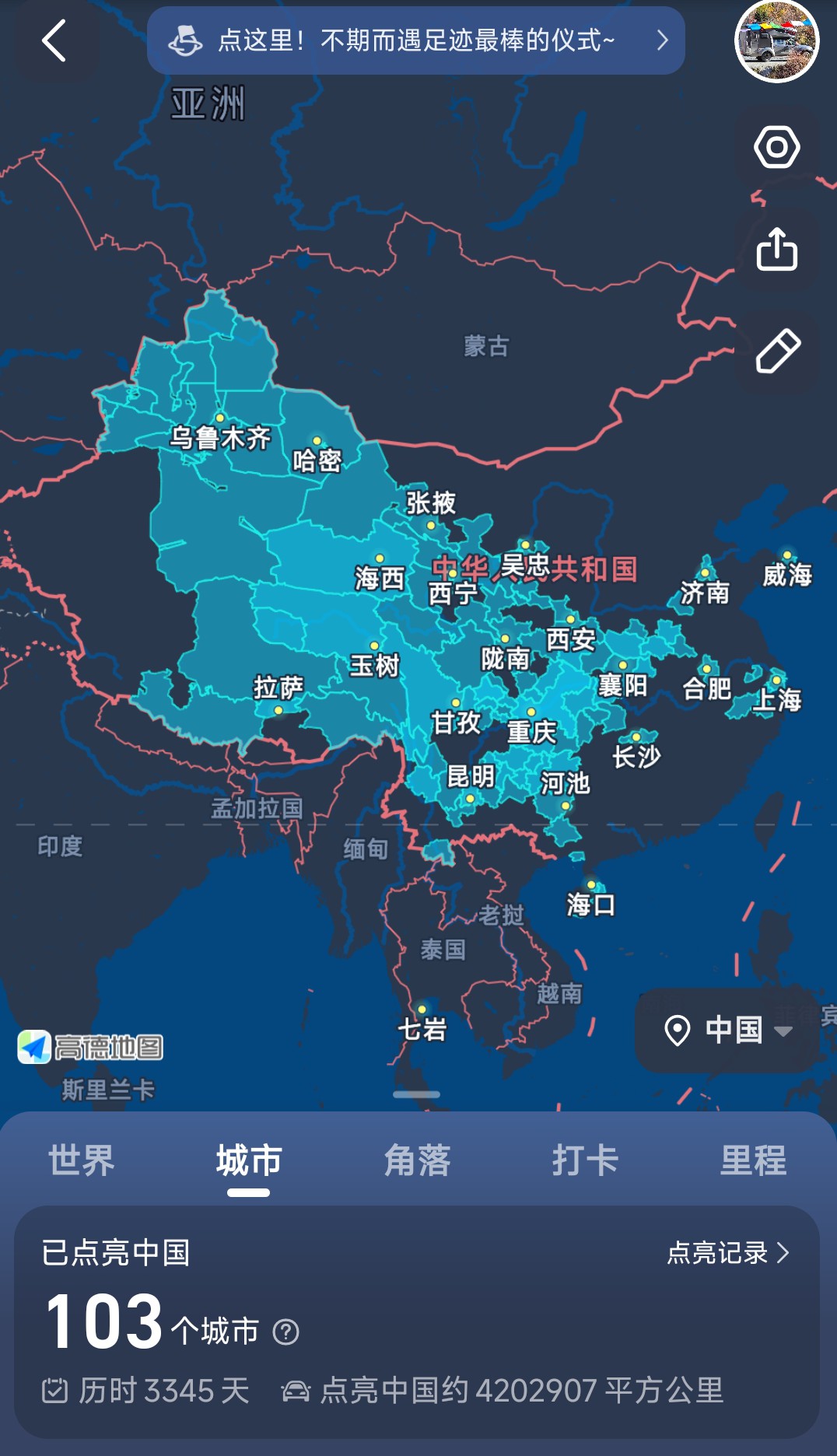Screen dimensions: 837x1456
Task: Select the 城市 tab
Action: 249,1160
